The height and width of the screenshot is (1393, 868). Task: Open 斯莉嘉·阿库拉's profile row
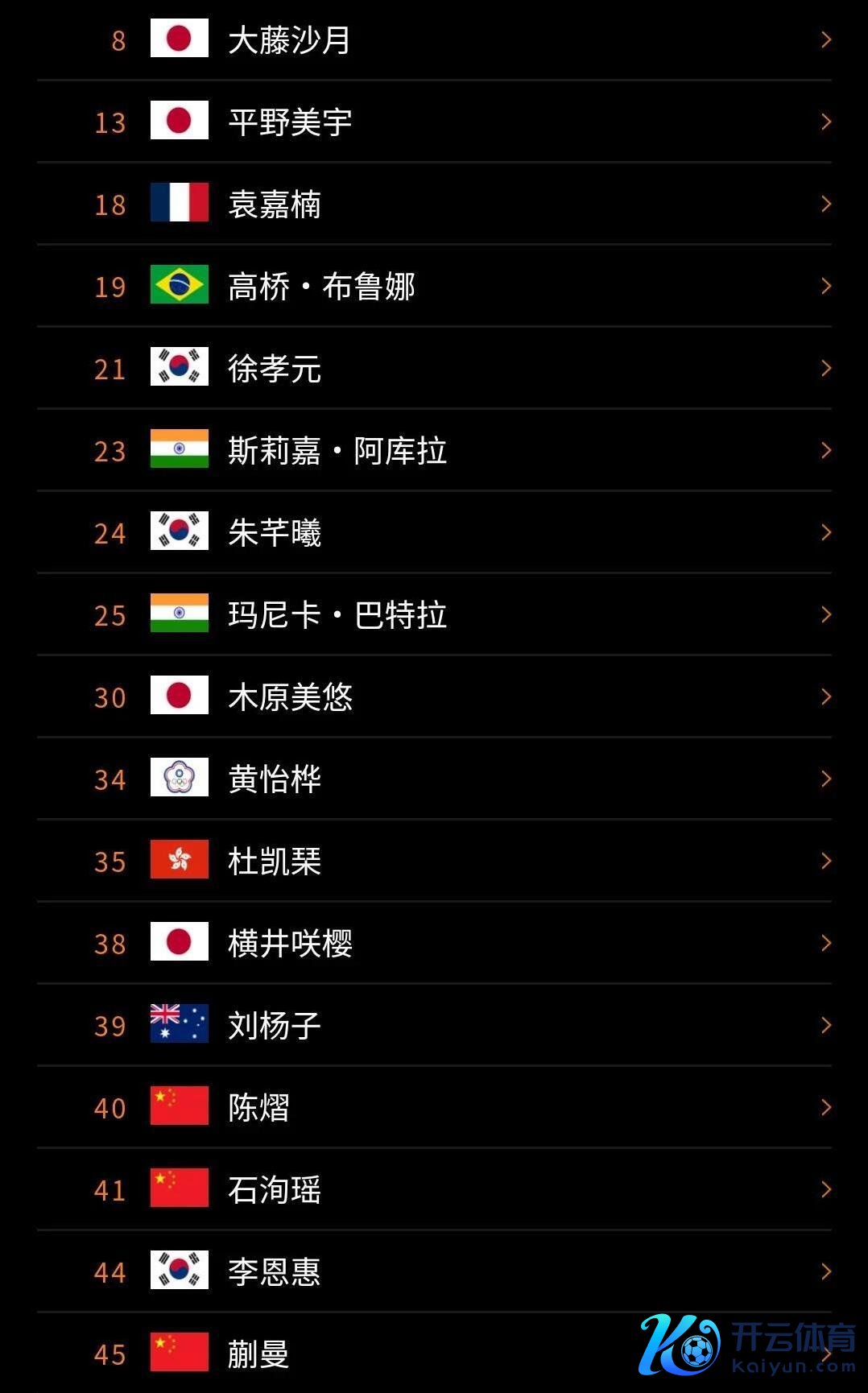click(x=434, y=451)
